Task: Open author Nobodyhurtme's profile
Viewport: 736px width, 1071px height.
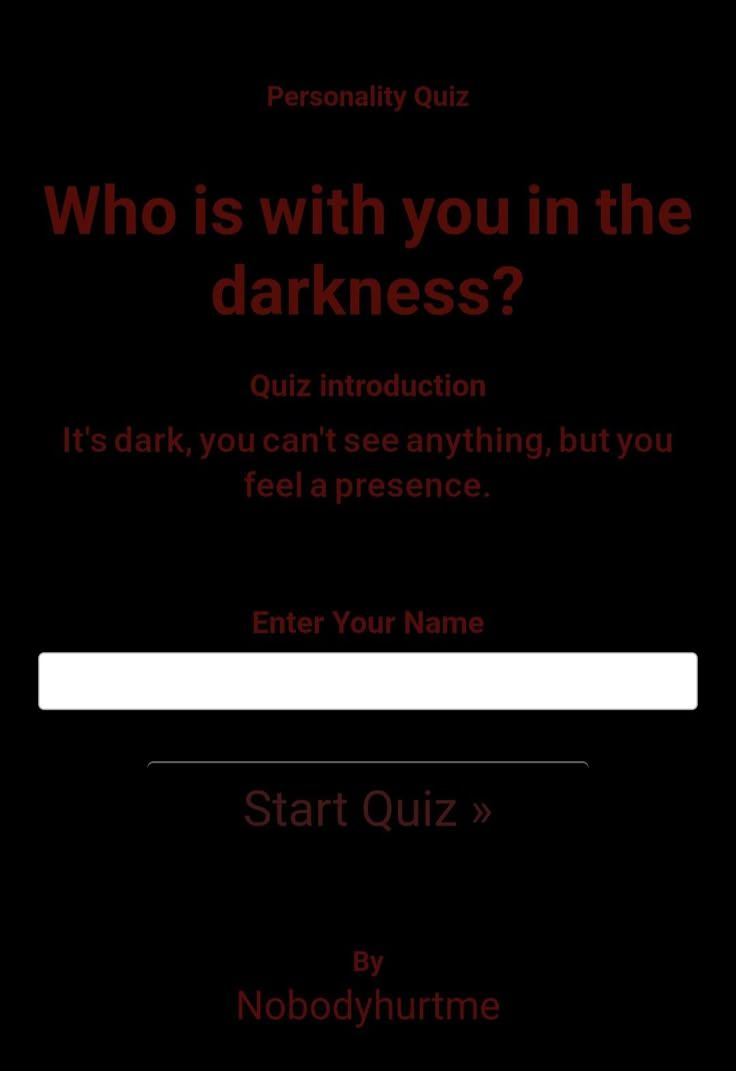Action: point(367,1005)
